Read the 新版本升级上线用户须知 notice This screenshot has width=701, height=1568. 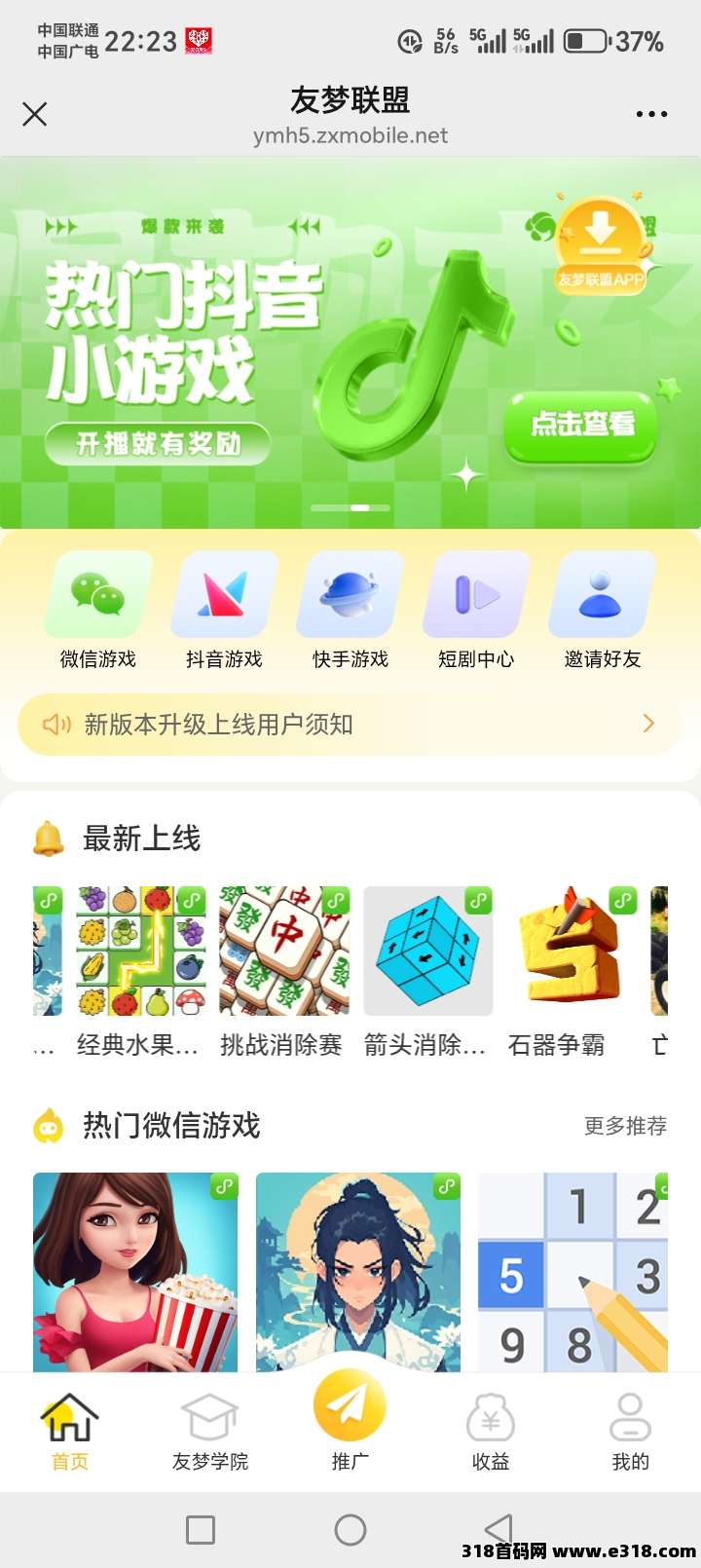[x=349, y=725]
